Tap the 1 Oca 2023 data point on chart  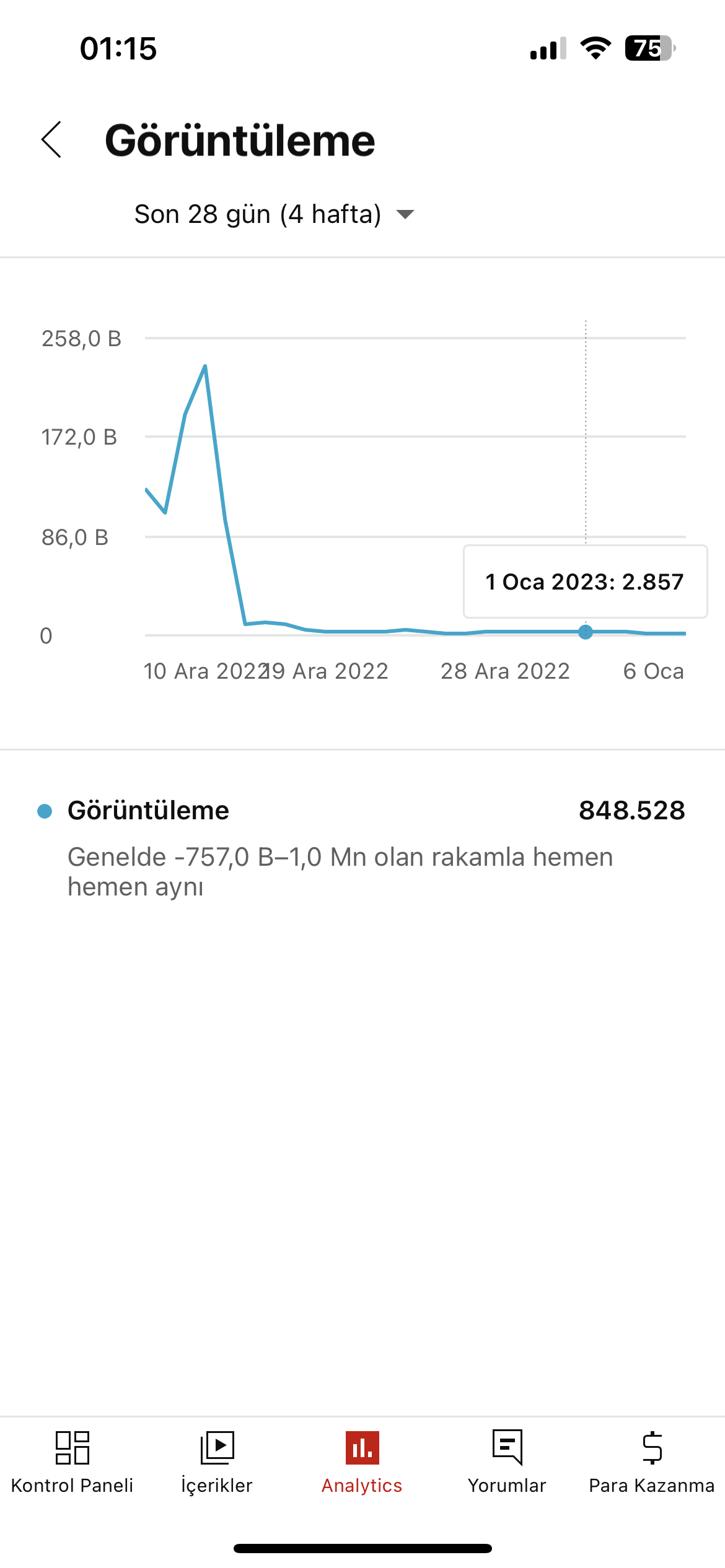click(x=586, y=632)
